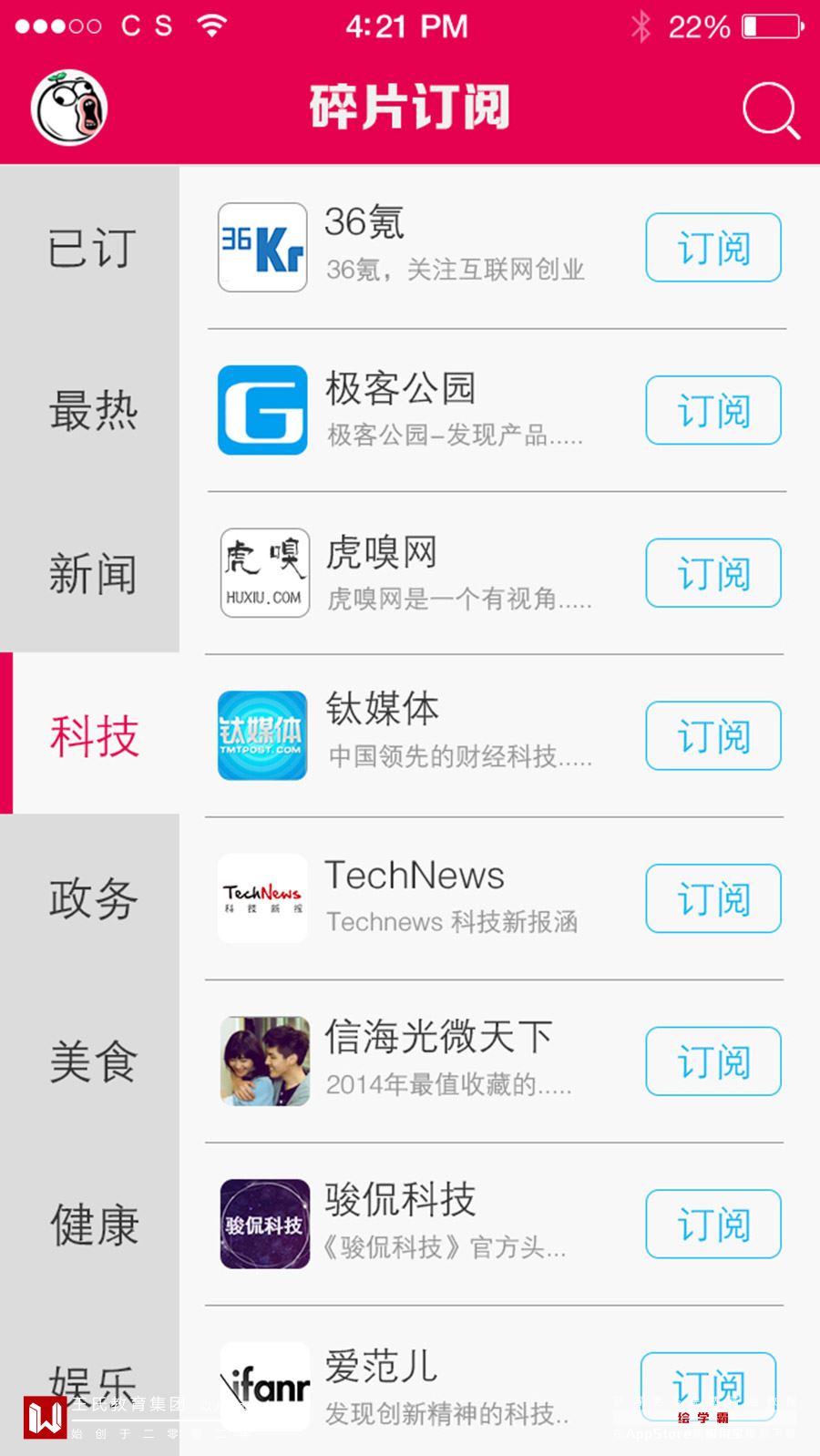Viewport: 820px width, 1456px height.
Task: Subscribe to 骏侃科技
Action: [x=712, y=1224]
